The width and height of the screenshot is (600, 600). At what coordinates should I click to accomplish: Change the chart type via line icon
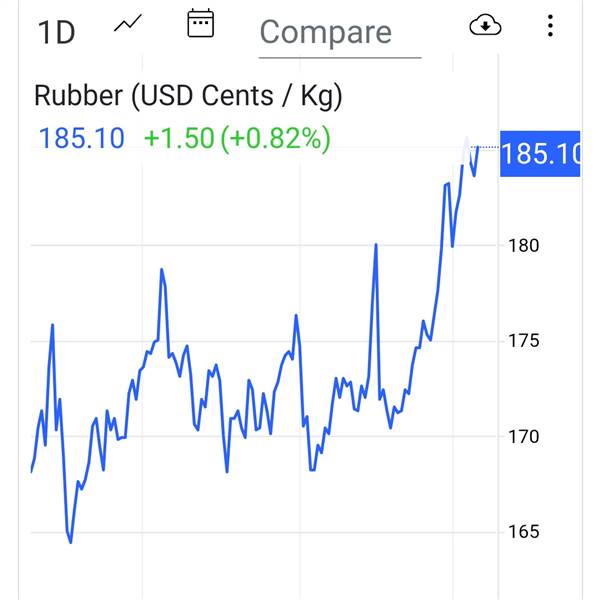[128, 23]
